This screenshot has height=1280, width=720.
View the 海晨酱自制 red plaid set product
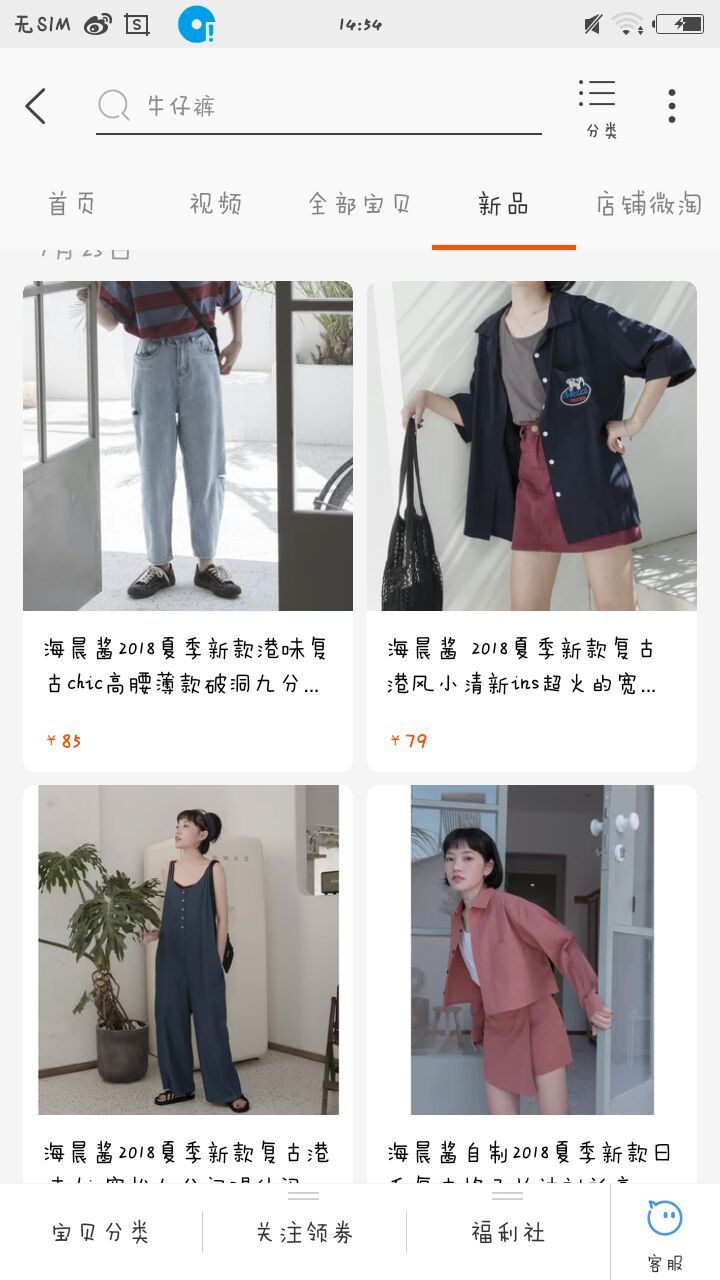pyautogui.click(x=532, y=950)
